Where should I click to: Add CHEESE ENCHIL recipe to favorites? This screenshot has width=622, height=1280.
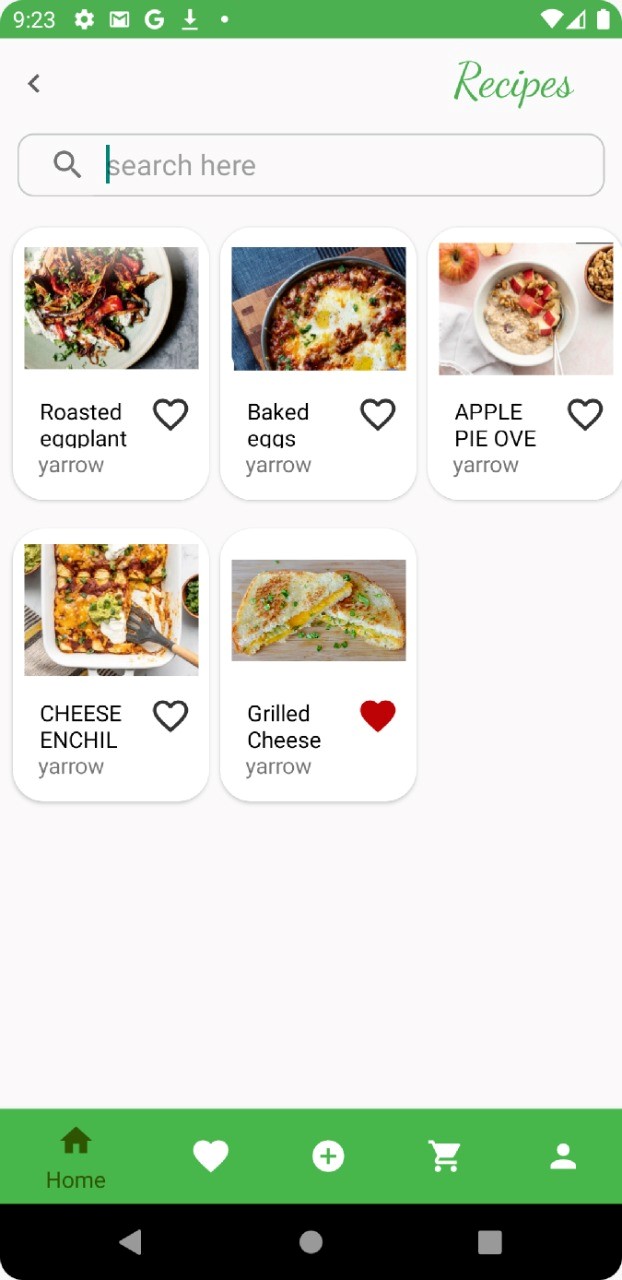click(x=170, y=716)
